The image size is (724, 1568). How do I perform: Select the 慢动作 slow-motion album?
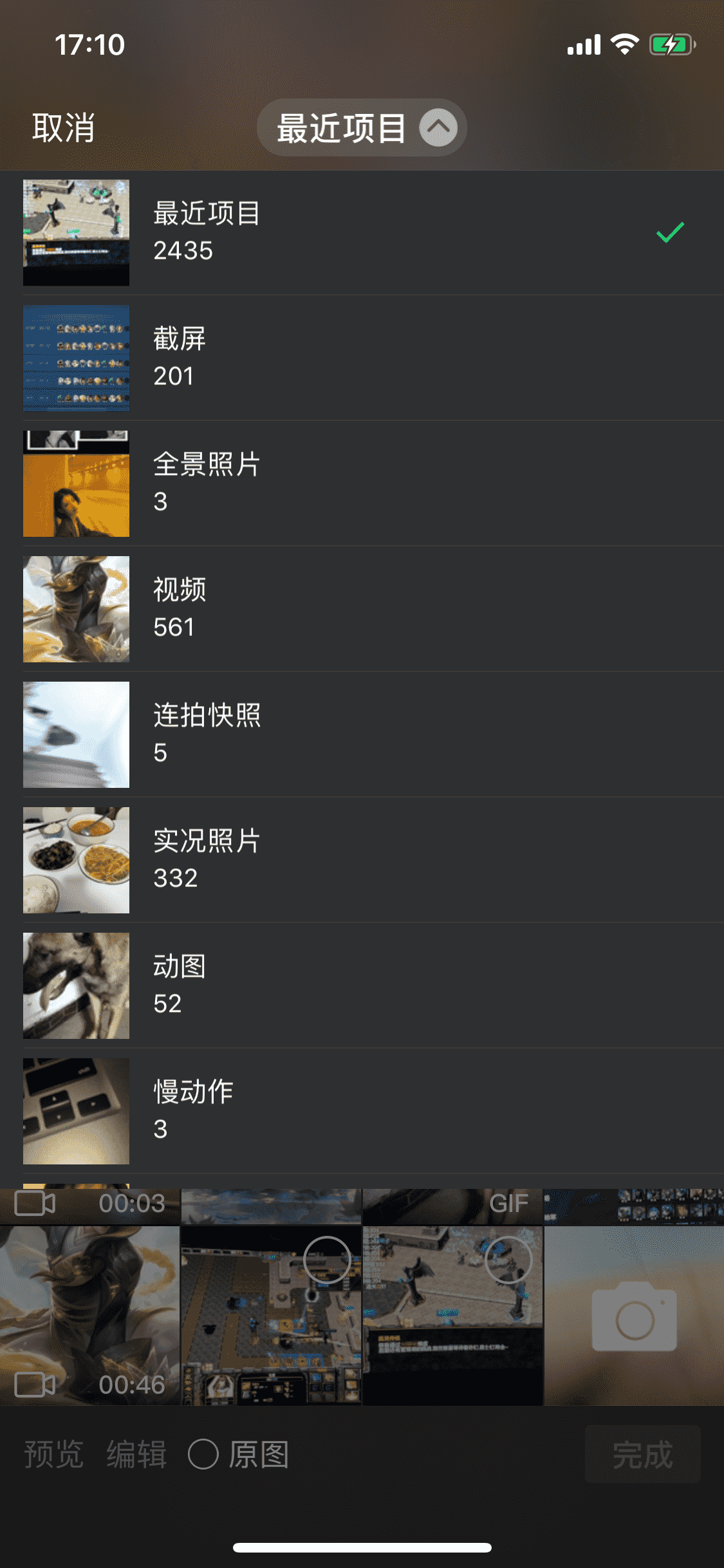point(360,1111)
